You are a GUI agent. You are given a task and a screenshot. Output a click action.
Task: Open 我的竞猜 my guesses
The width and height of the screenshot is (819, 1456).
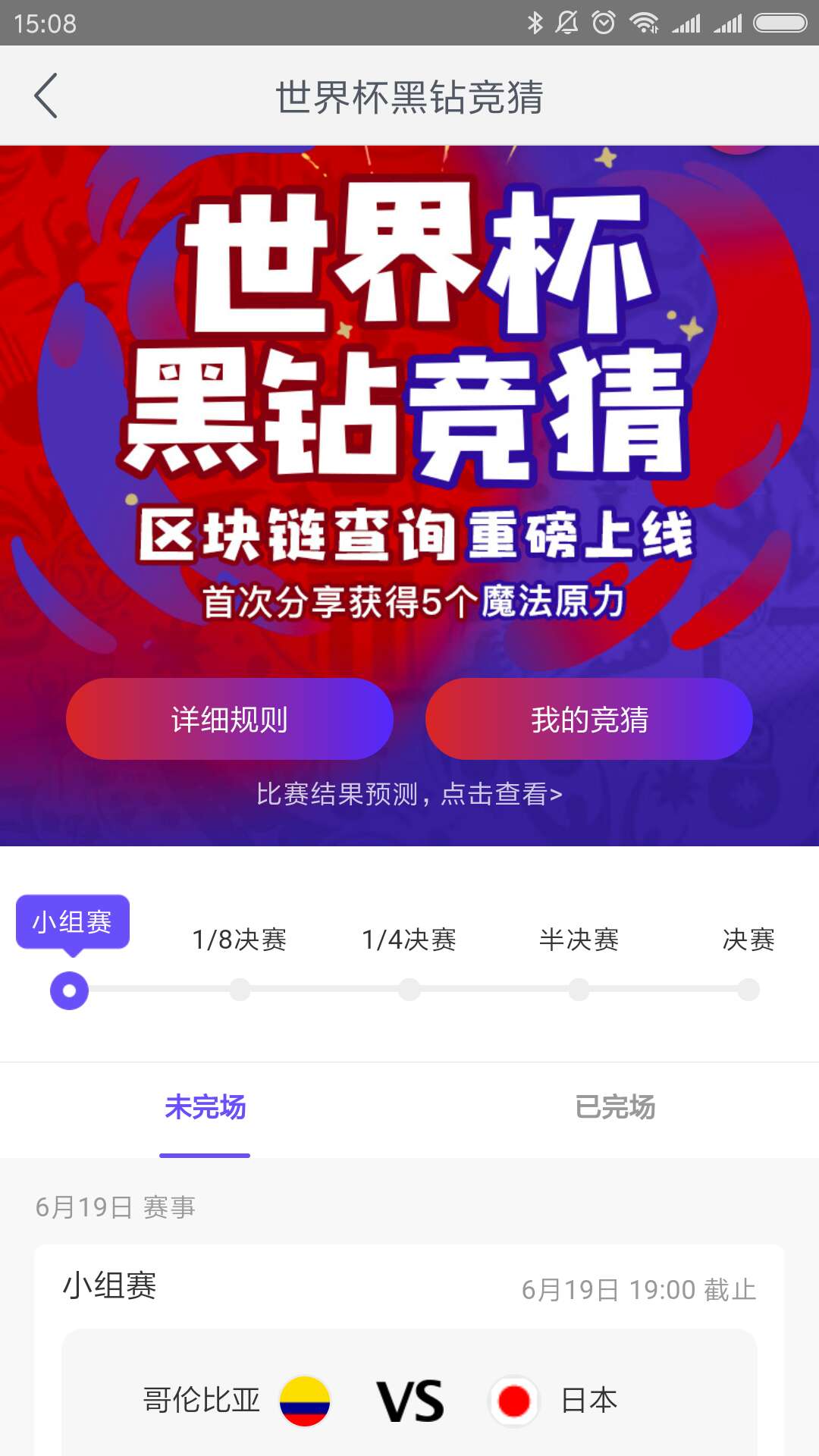(x=588, y=719)
